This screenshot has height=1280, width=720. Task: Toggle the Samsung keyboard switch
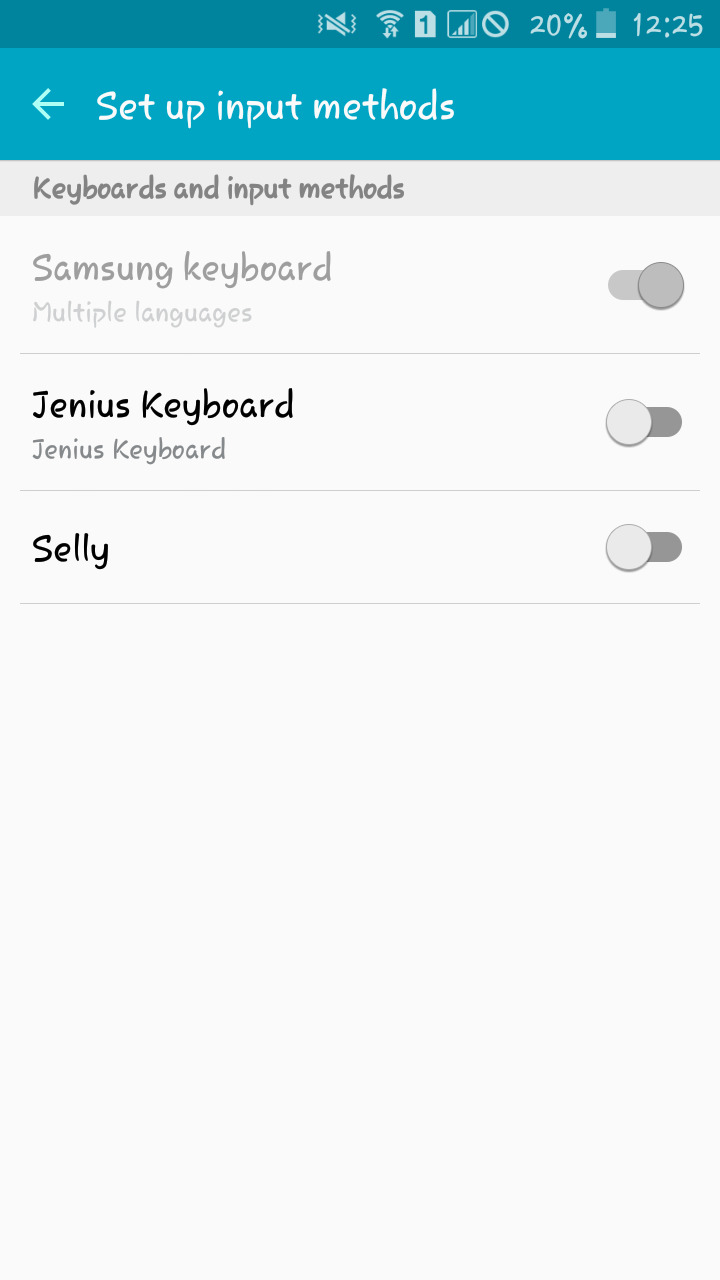[646, 286]
